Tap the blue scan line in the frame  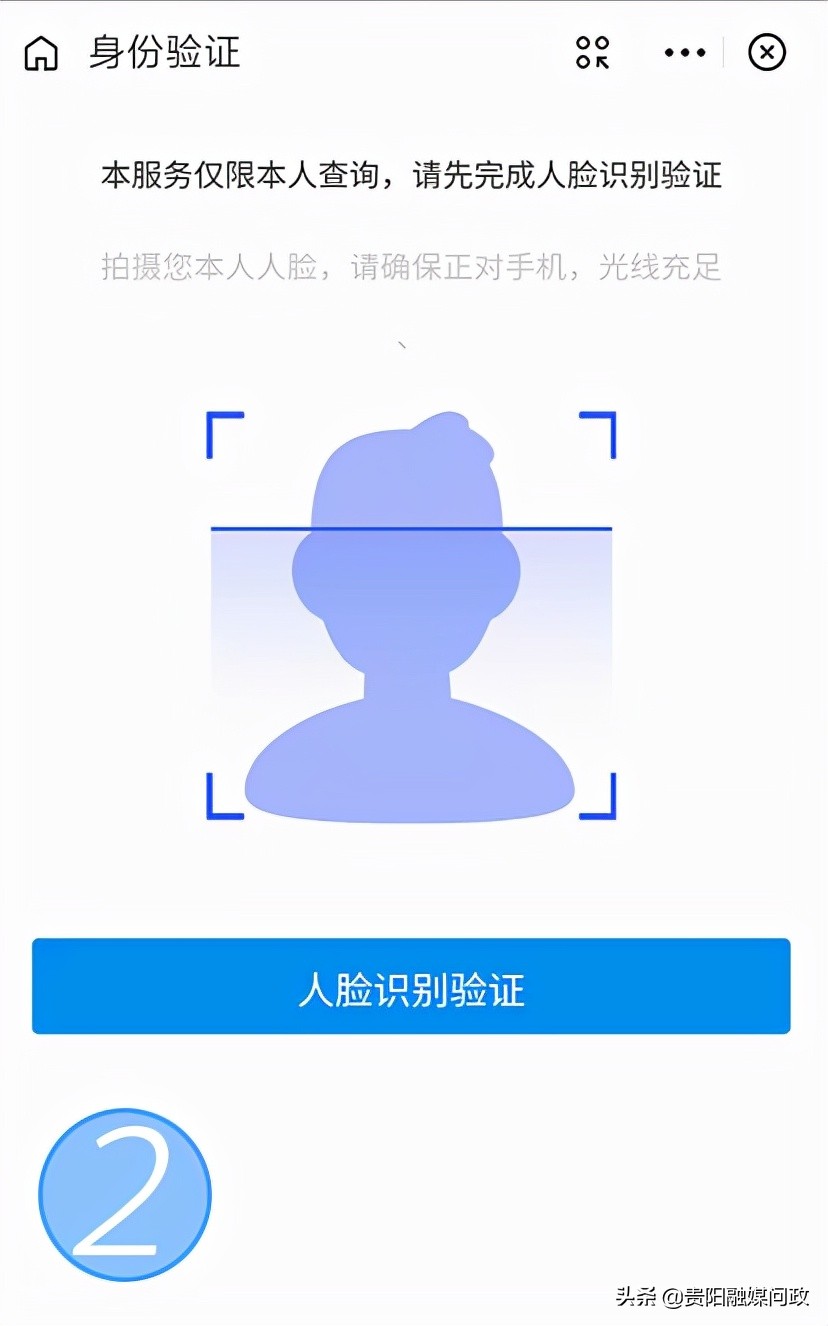(x=410, y=526)
